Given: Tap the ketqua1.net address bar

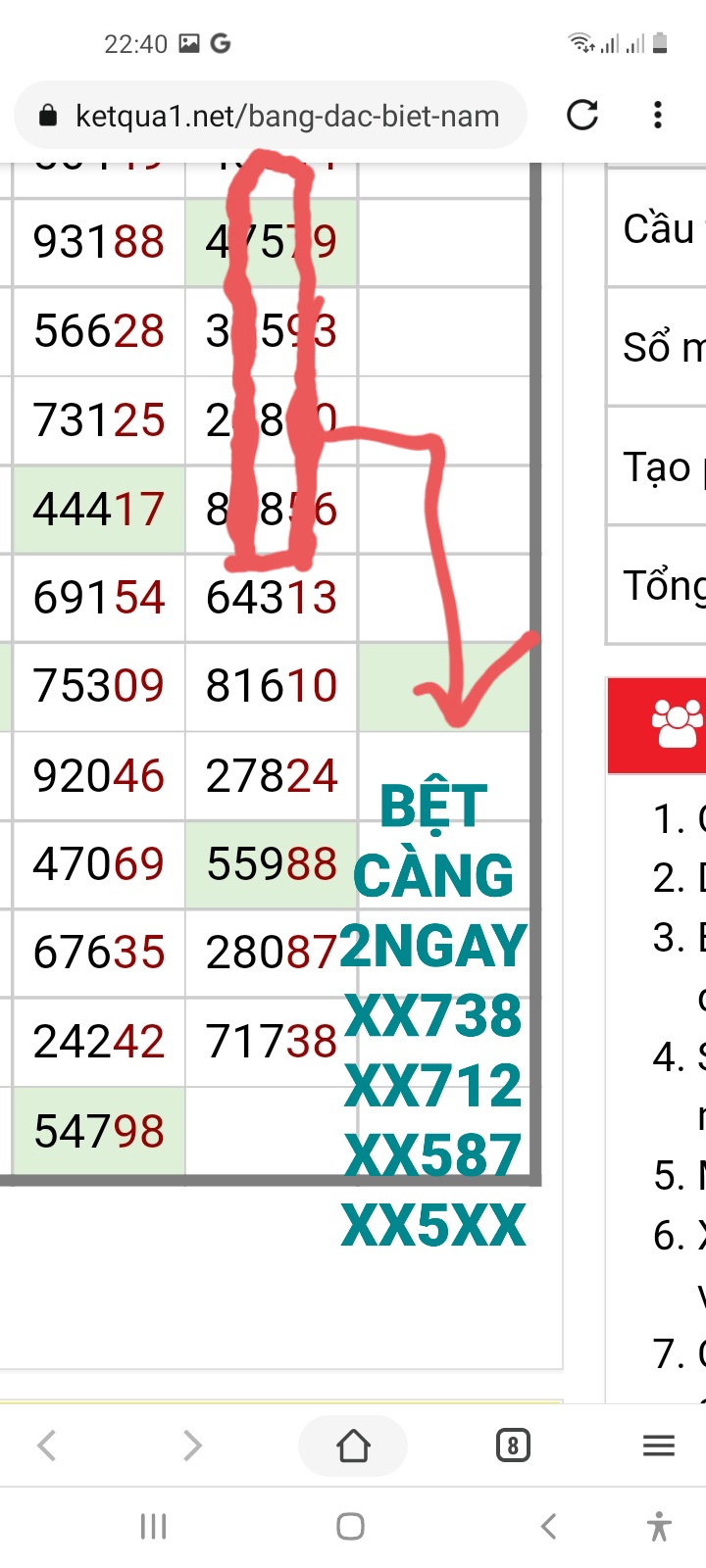Looking at the screenshot, I should click(271, 116).
